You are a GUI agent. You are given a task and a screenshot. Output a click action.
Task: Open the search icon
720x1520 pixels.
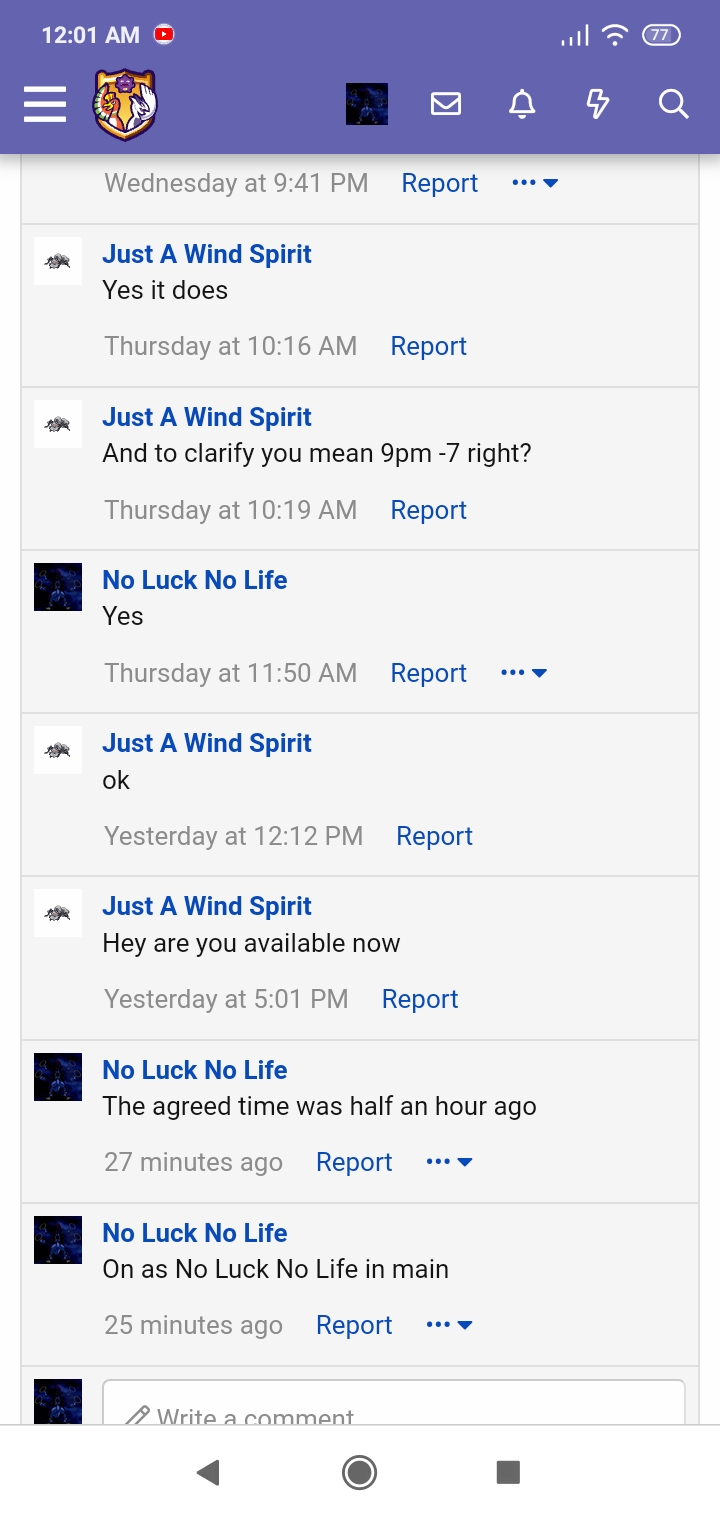pos(674,104)
